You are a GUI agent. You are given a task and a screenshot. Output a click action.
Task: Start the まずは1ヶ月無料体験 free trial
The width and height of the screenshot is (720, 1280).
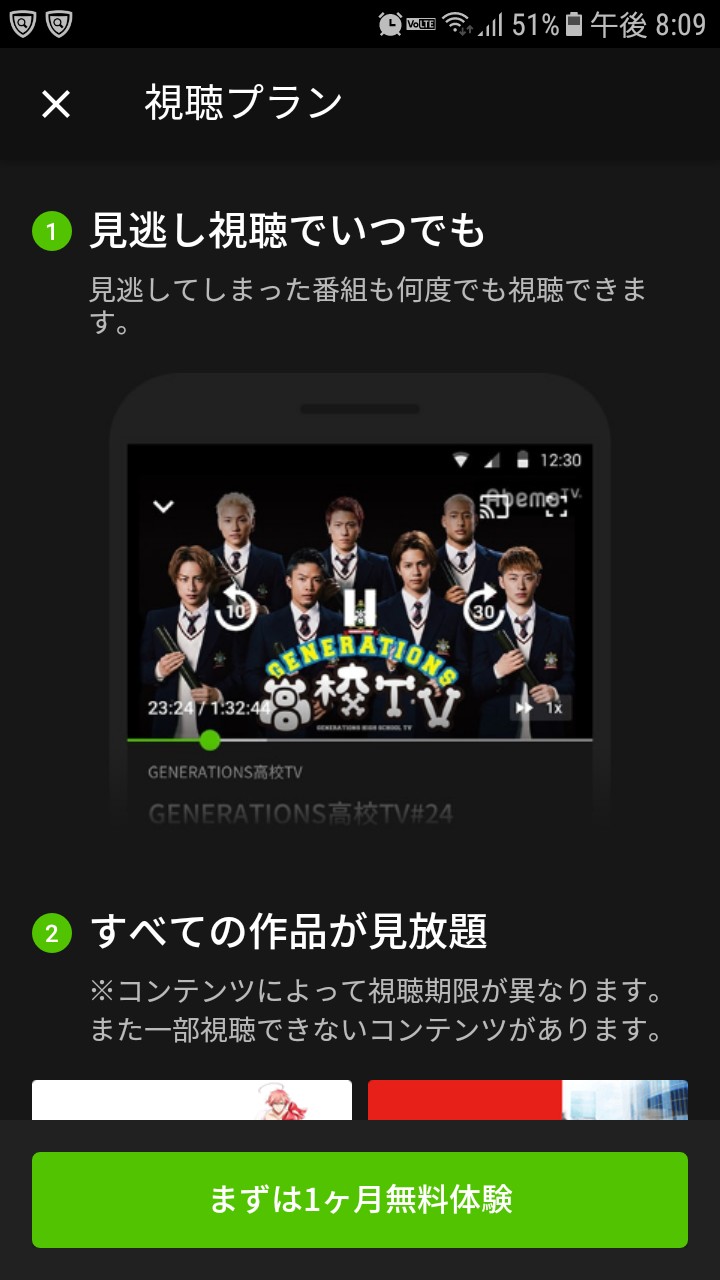pos(360,1199)
